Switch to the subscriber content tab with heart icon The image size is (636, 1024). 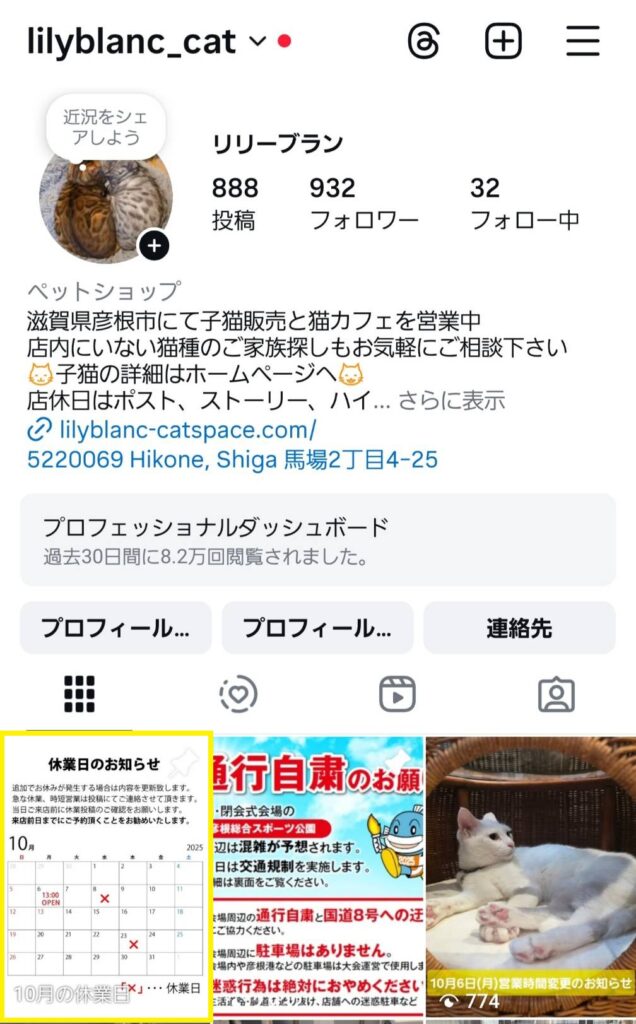click(238, 693)
